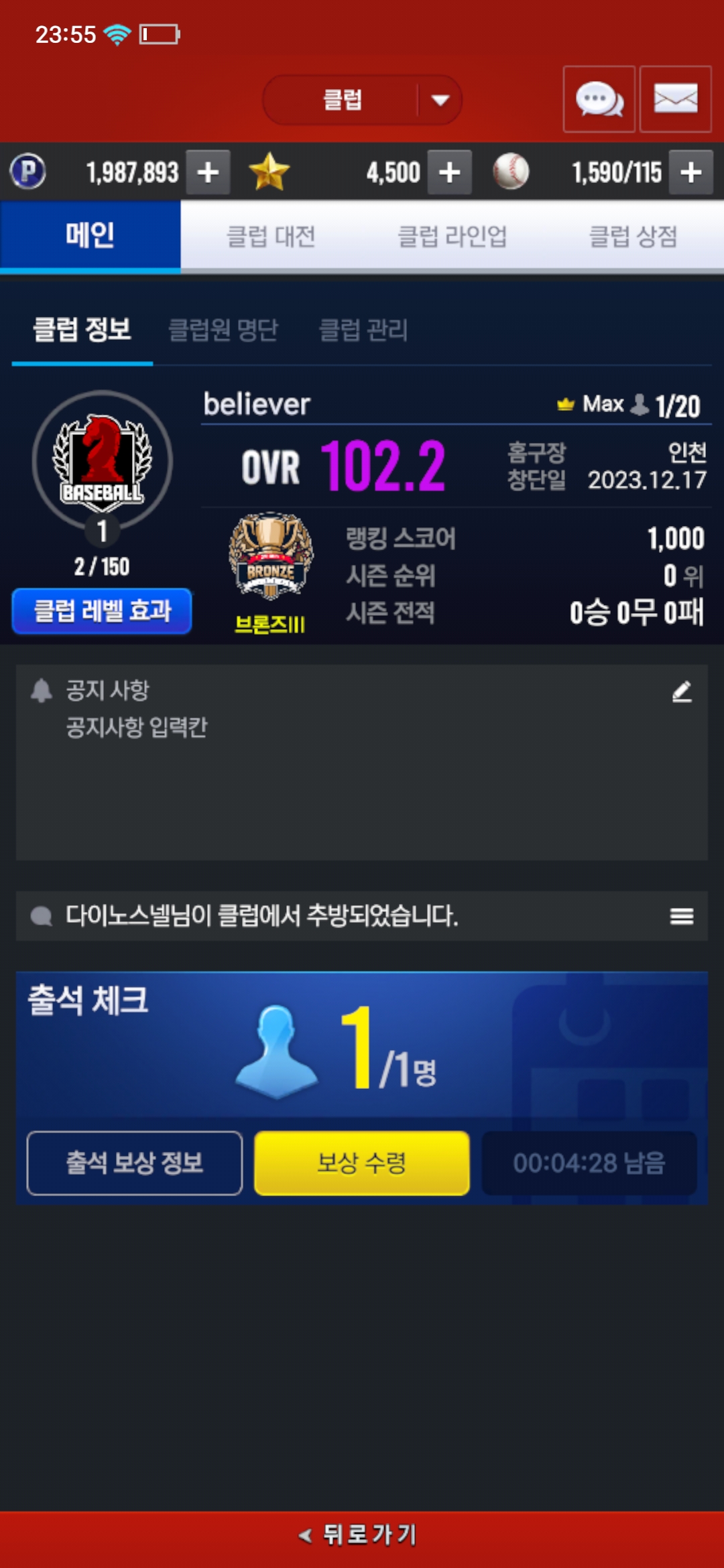Select the 메인 tab
This screenshot has height=1568, width=724.
90,237
